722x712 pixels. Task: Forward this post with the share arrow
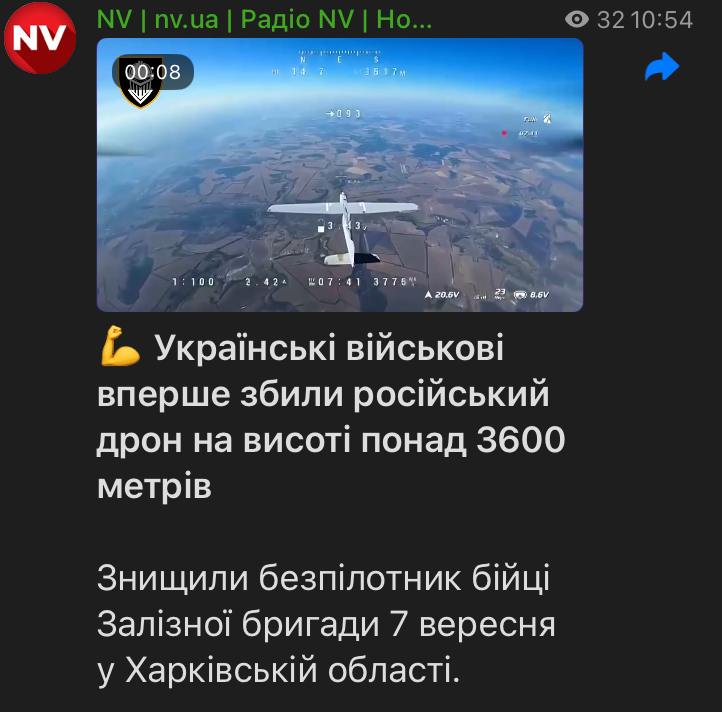pyautogui.click(x=661, y=68)
